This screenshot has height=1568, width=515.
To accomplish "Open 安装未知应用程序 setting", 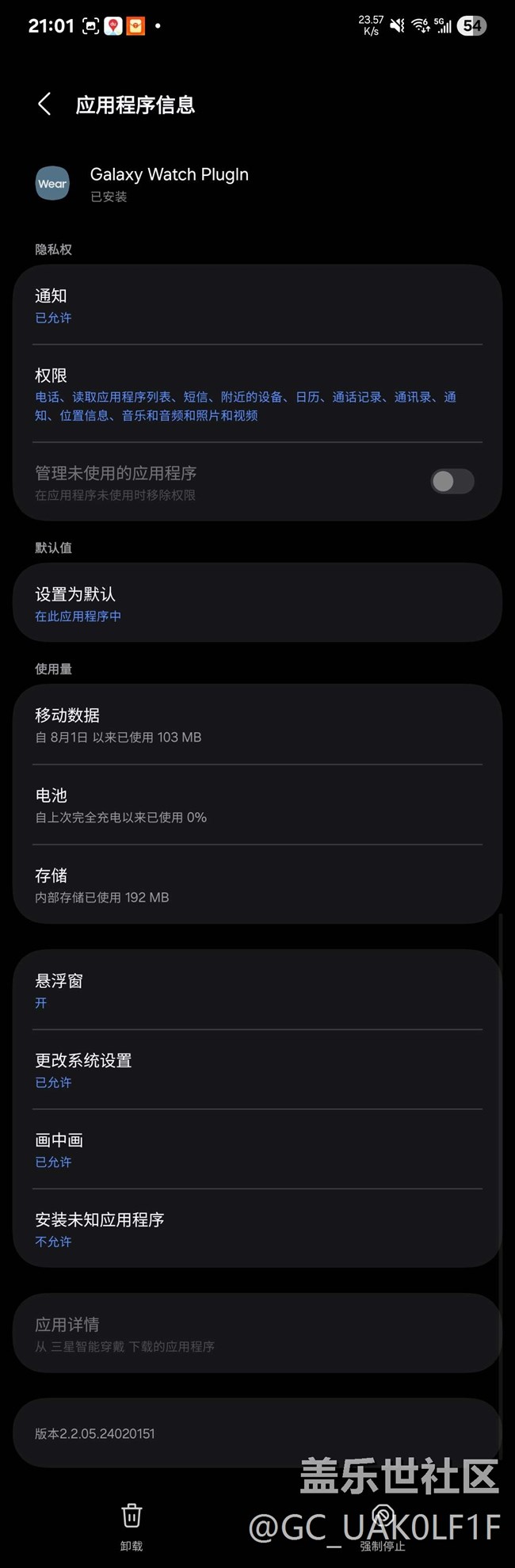I will point(257,1229).
